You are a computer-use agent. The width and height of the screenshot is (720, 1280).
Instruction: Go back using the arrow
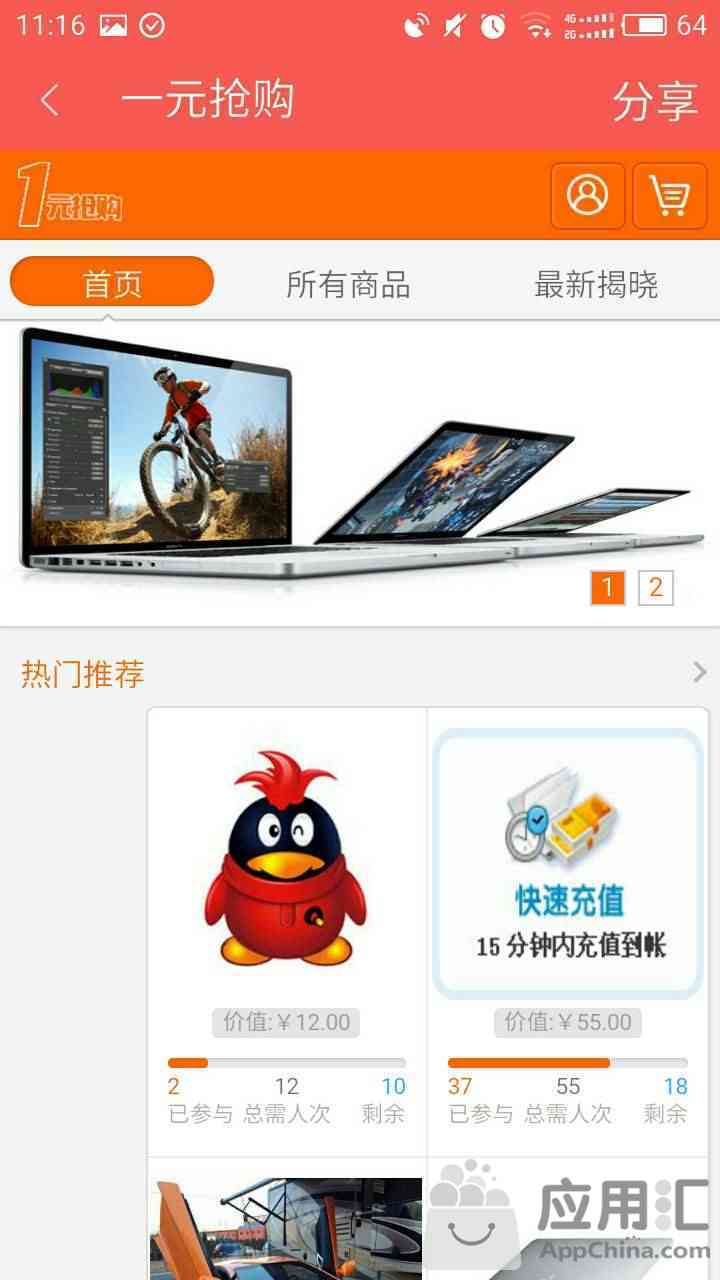click(50, 100)
